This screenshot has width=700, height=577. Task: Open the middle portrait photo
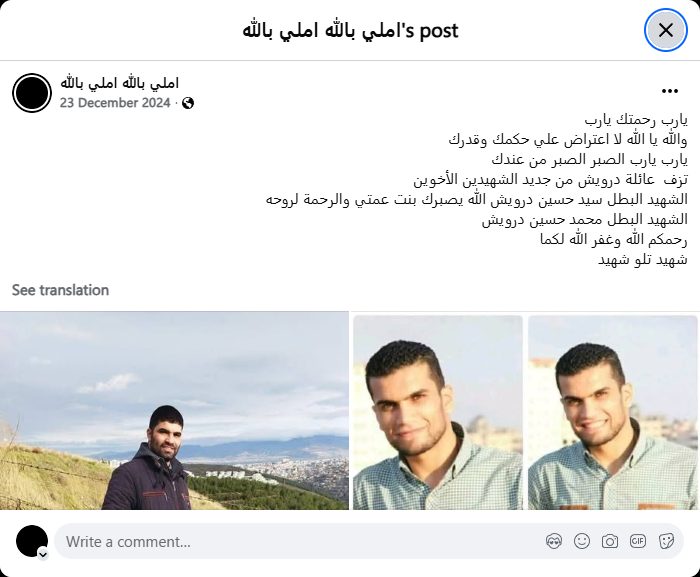click(437, 412)
